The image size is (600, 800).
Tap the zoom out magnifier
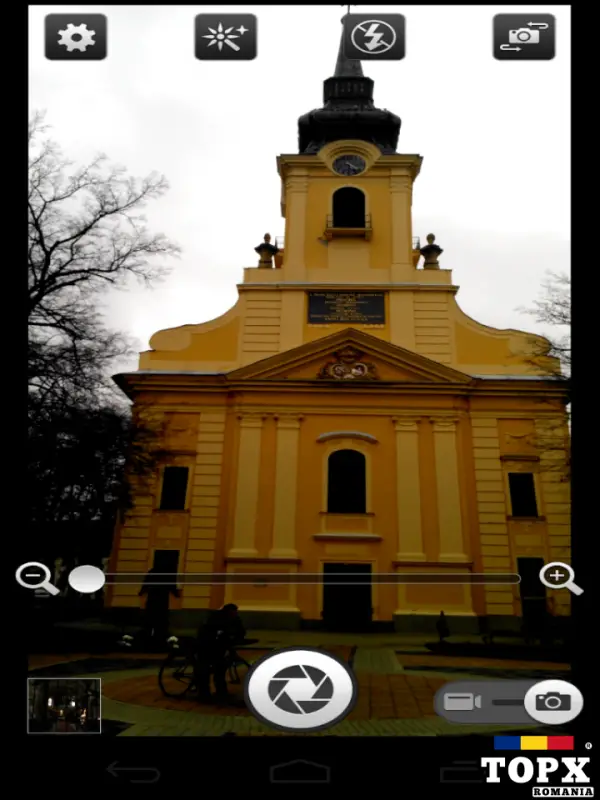pos(36,577)
